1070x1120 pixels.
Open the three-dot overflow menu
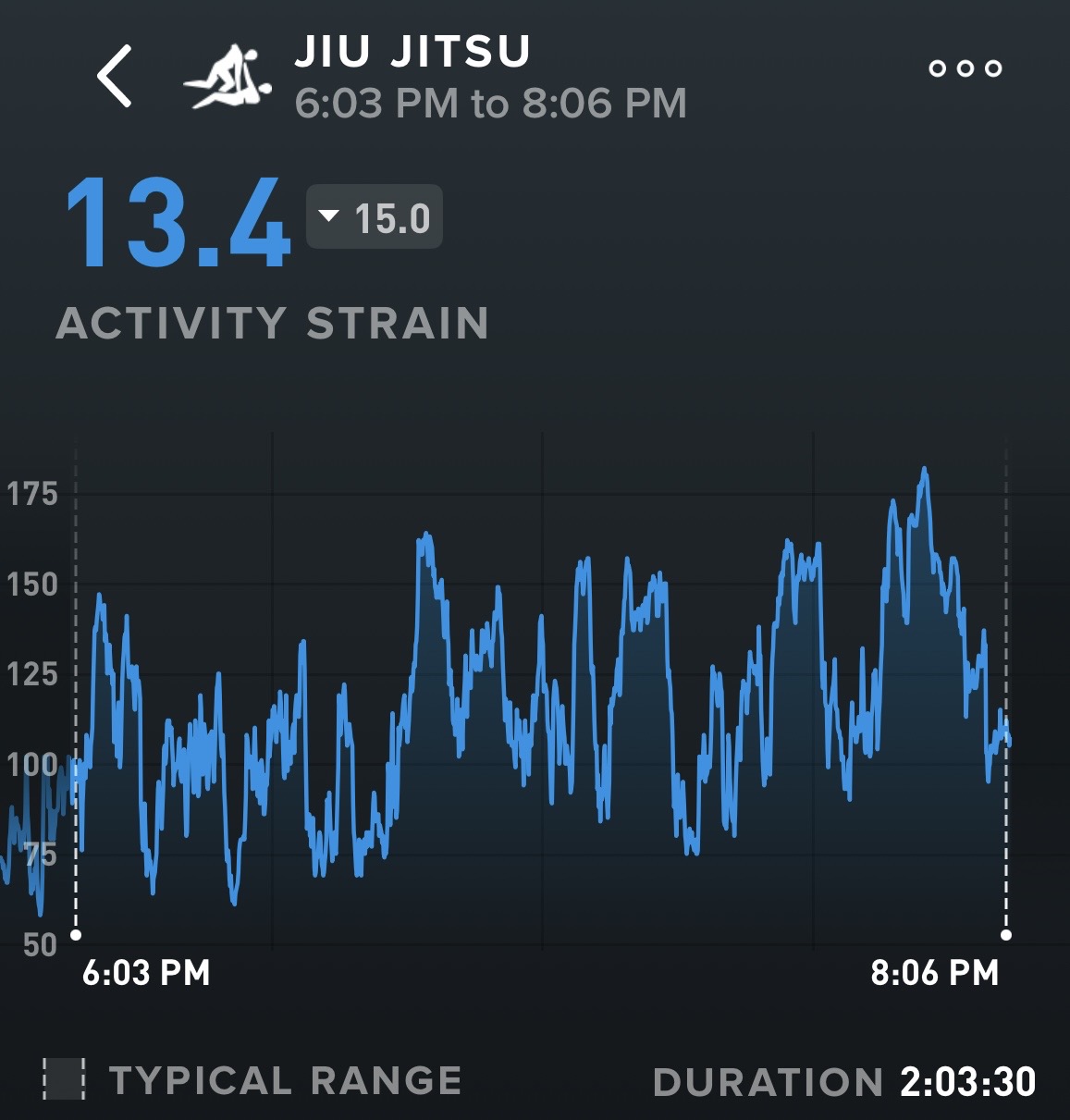point(965,68)
